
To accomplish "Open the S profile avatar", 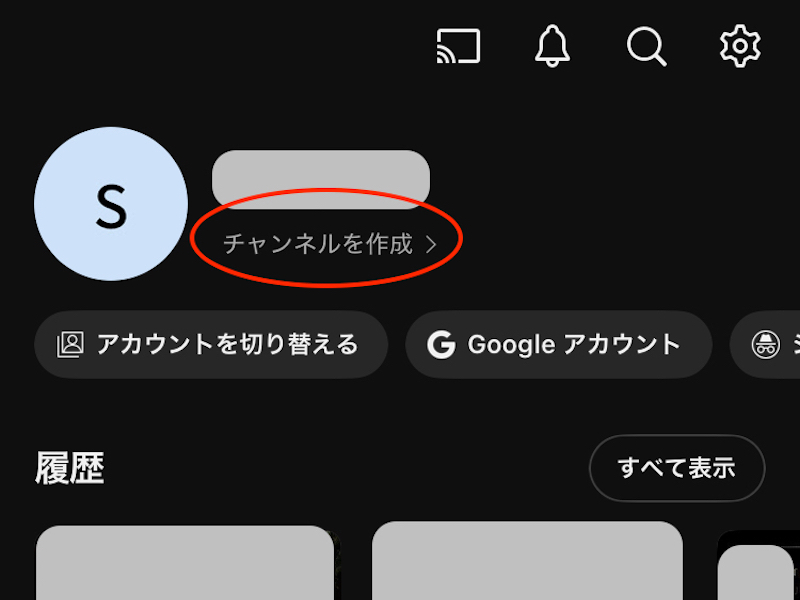I will click(111, 204).
